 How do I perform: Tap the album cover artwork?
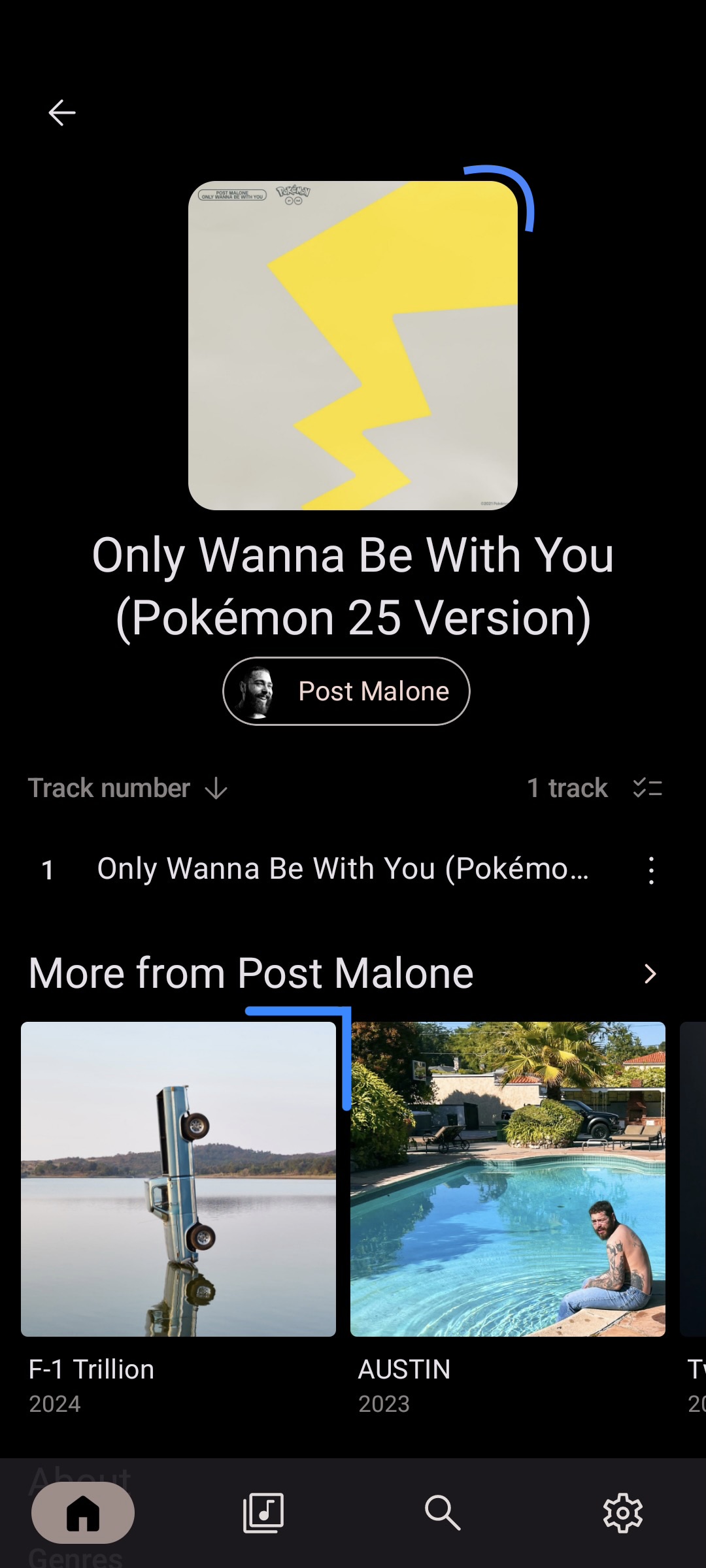pos(353,346)
